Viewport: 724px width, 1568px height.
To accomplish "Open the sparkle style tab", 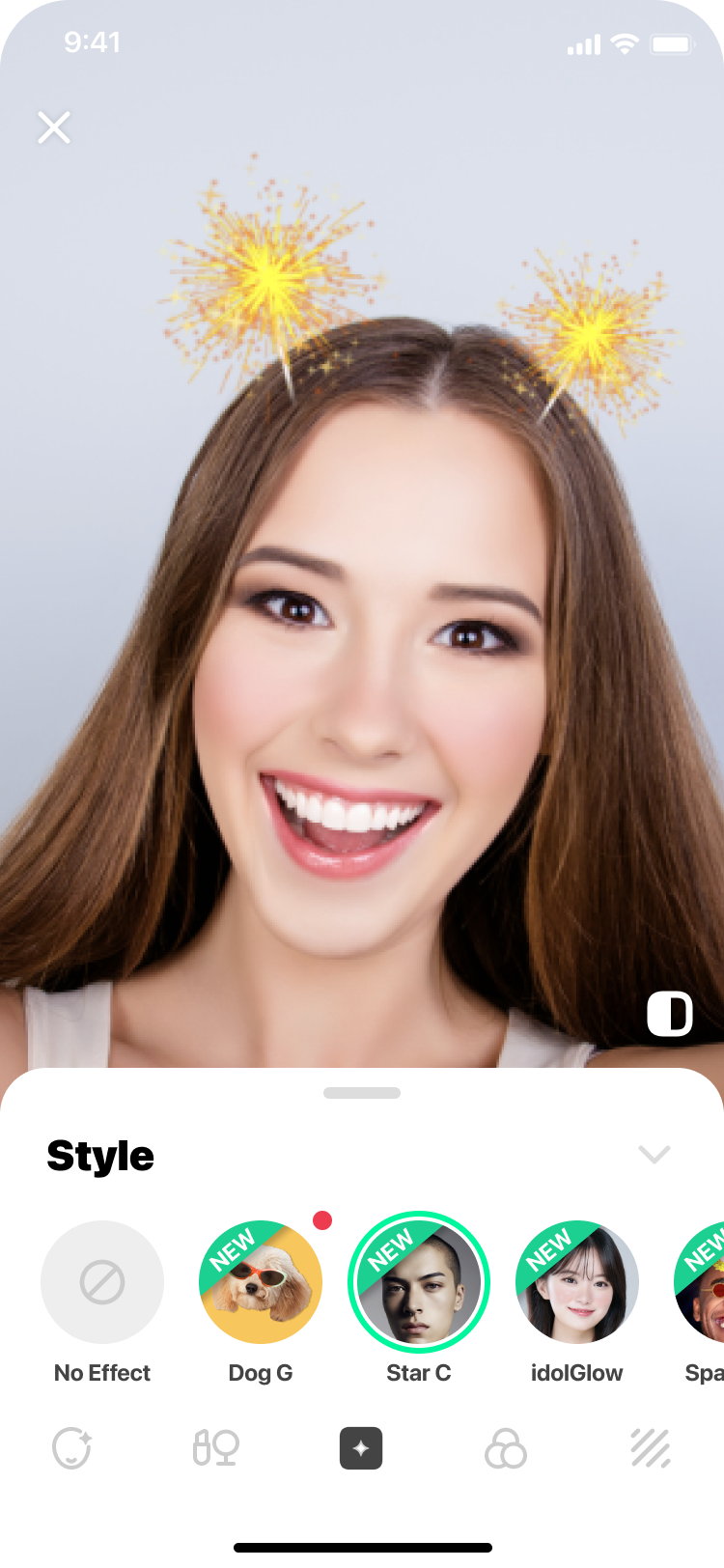I will (361, 1448).
